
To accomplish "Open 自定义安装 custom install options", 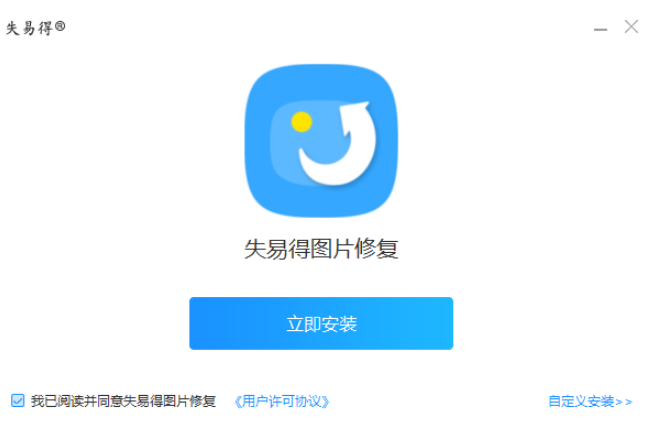I will 589,401.
